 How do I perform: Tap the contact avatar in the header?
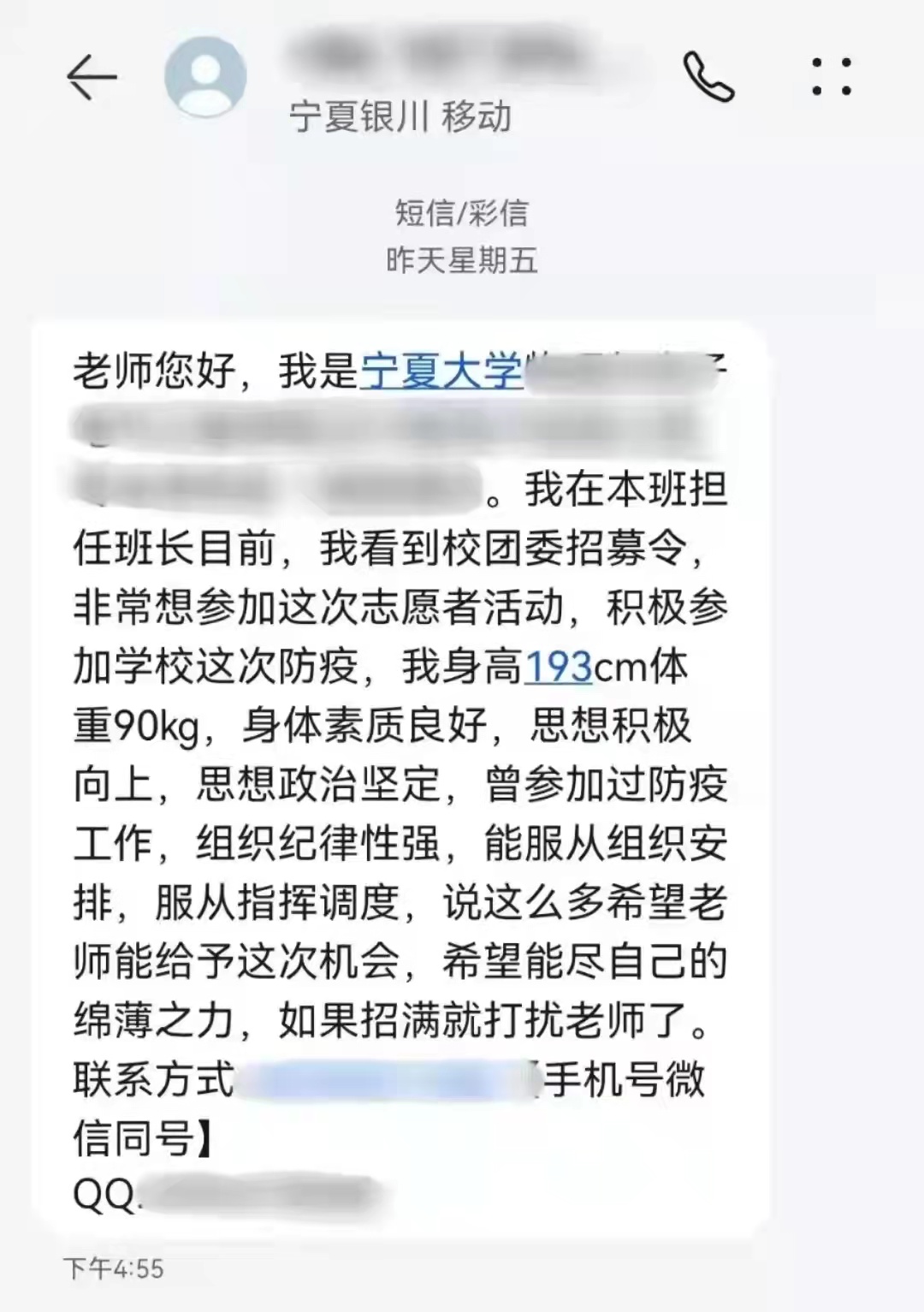(x=205, y=77)
